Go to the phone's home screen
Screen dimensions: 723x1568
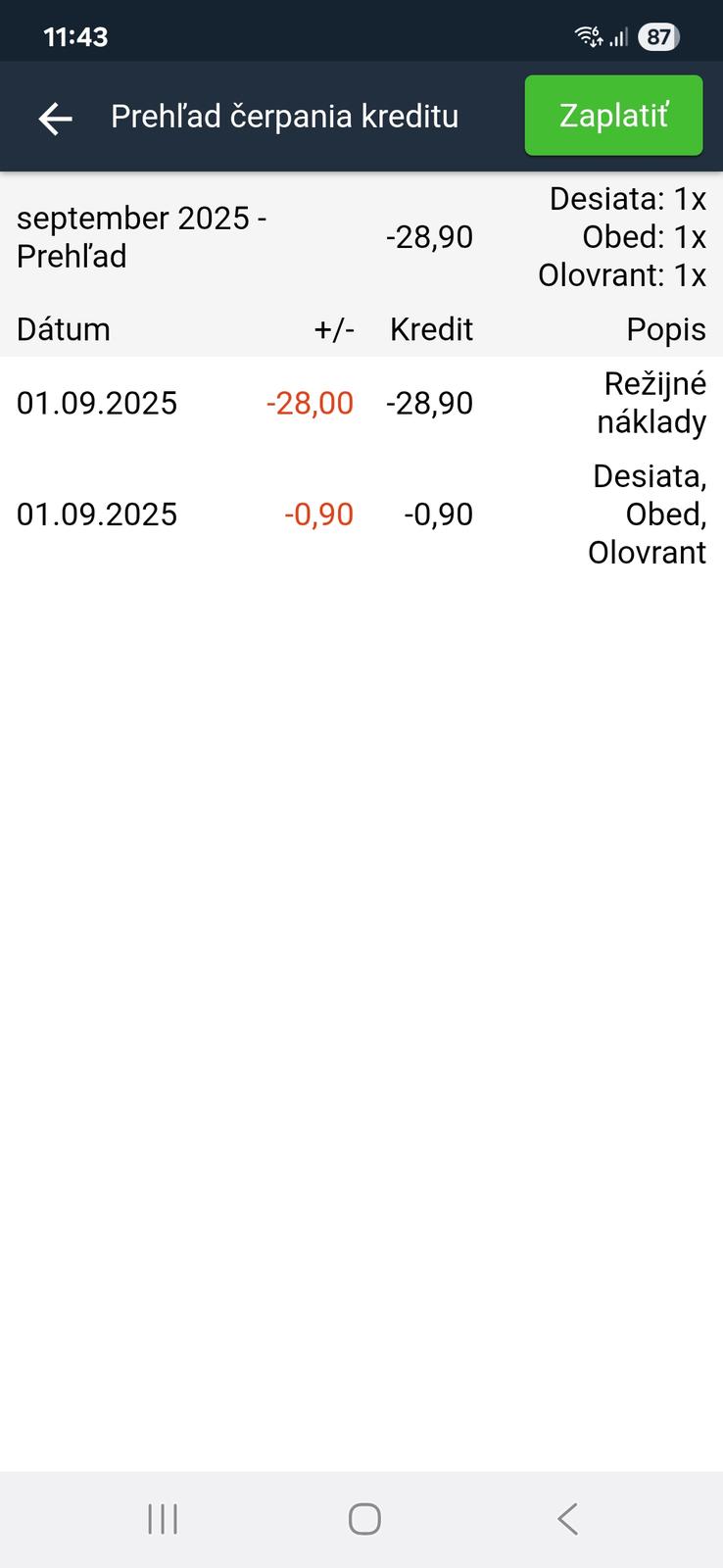point(364,1519)
